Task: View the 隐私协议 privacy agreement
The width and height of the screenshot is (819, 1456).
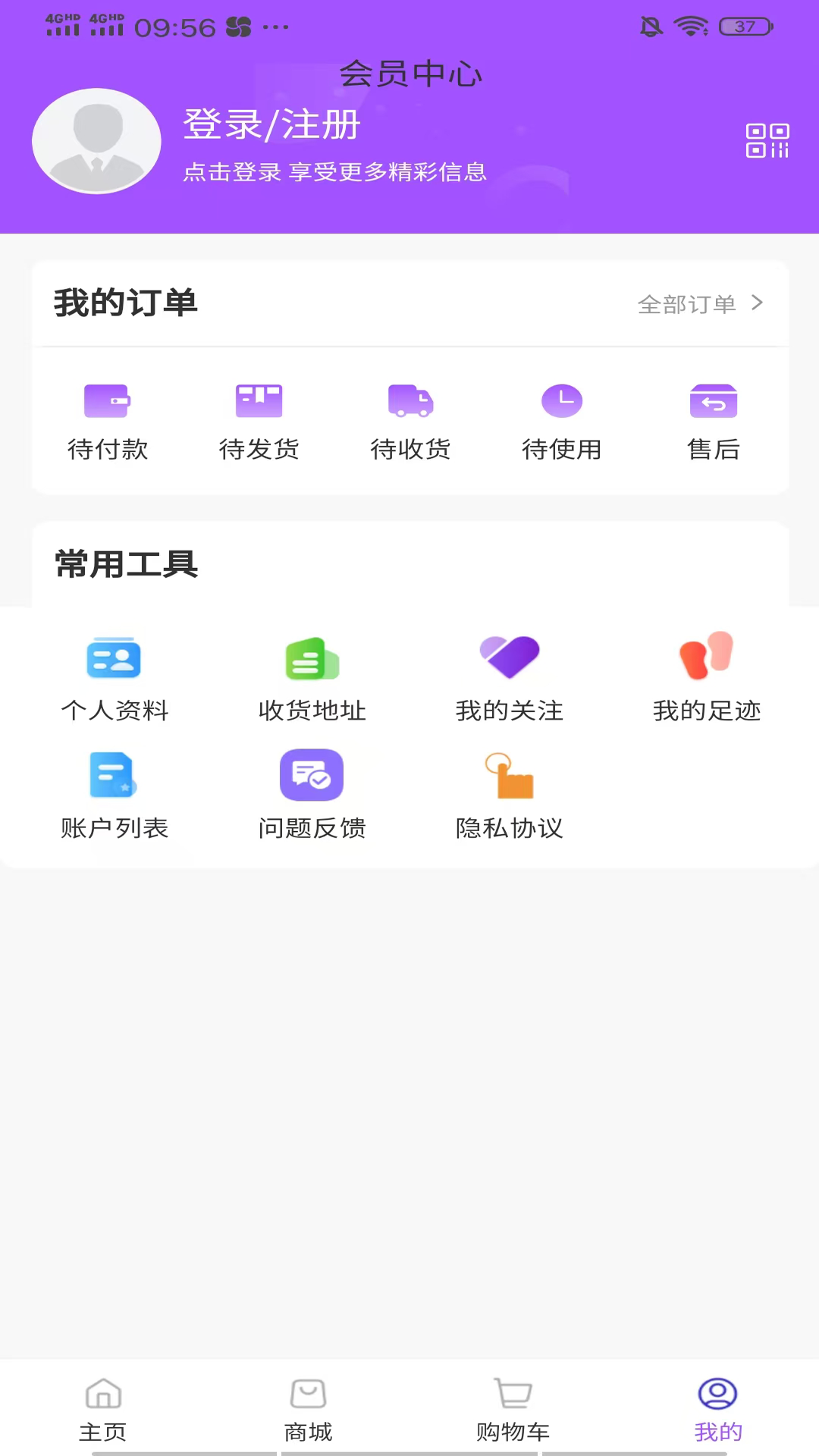Action: pyautogui.click(x=509, y=794)
